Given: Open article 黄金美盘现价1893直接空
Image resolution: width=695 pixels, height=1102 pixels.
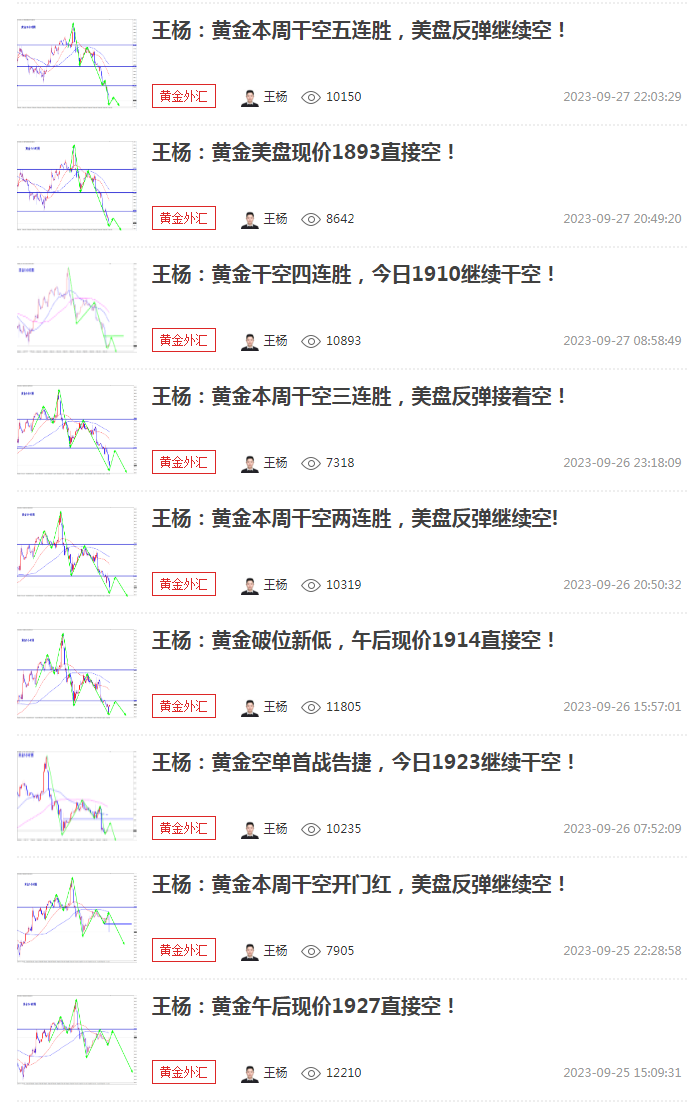Looking at the screenshot, I should 305,153.
